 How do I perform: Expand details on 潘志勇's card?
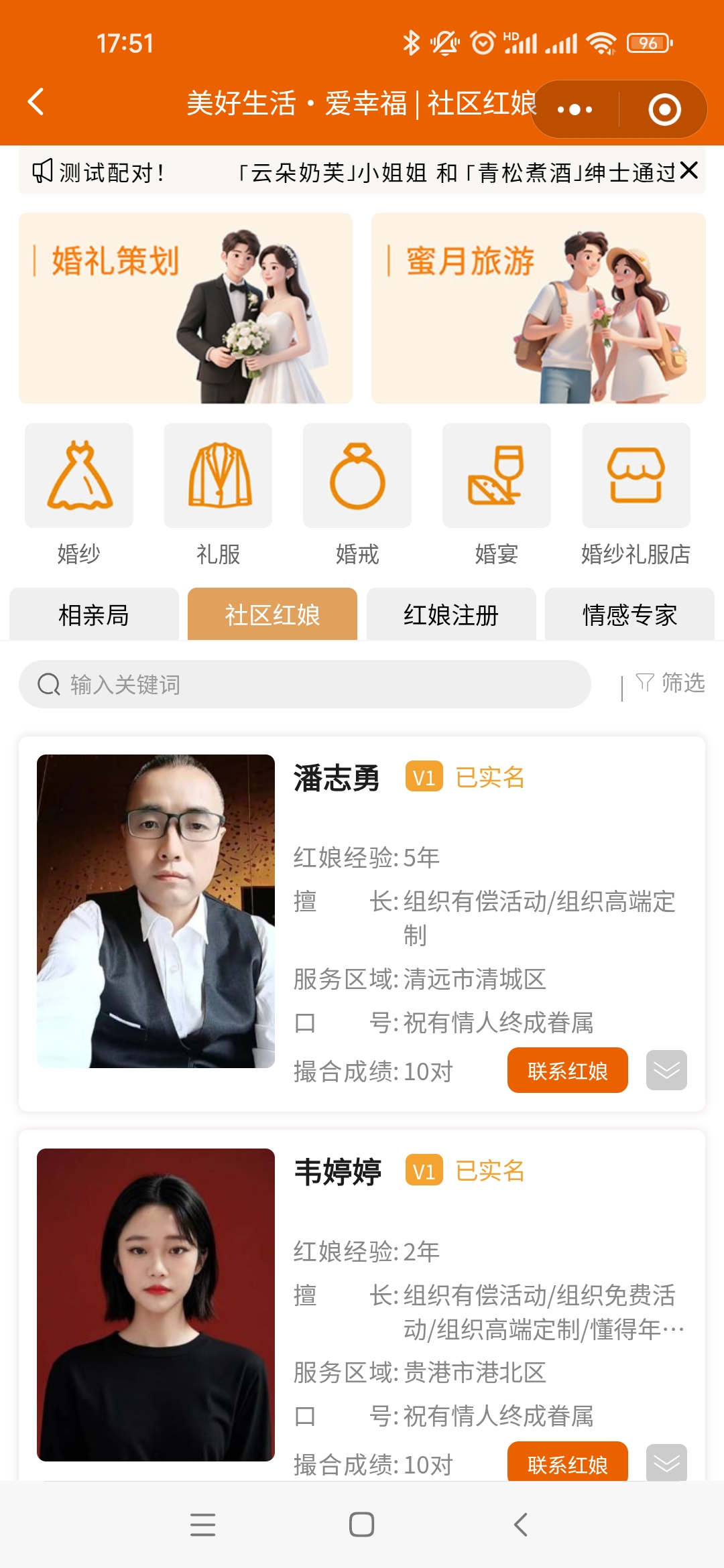coord(666,1070)
